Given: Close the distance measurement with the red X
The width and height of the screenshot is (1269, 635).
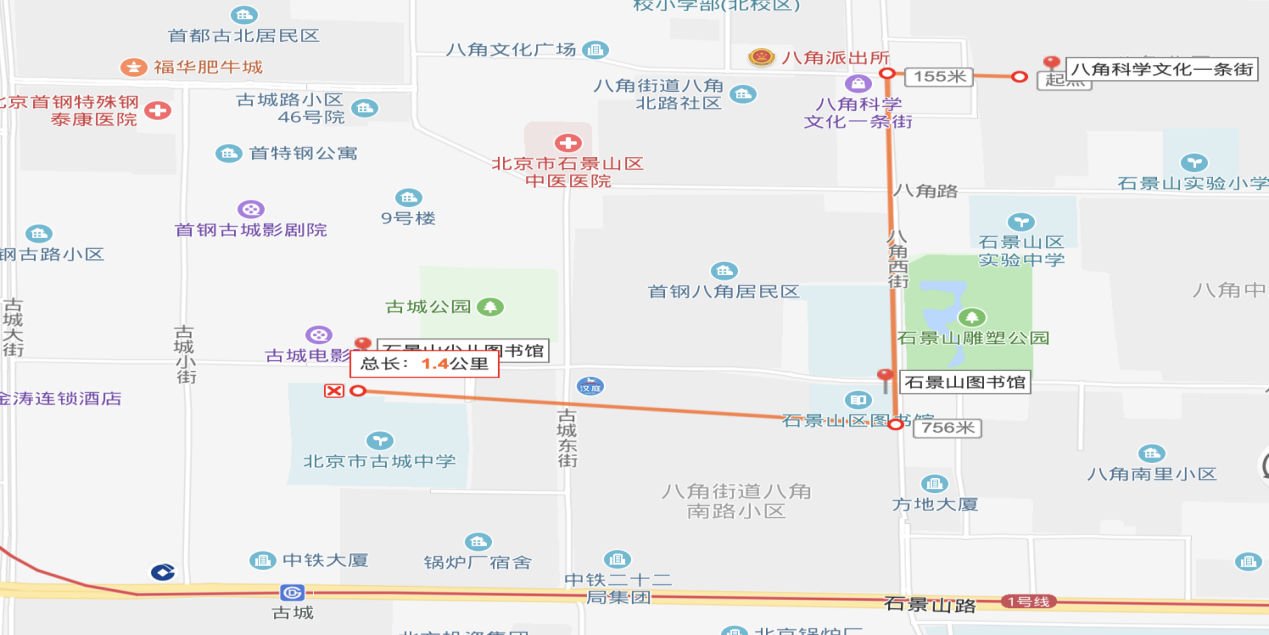Looking at the screenshot, I should coord(333,390).
